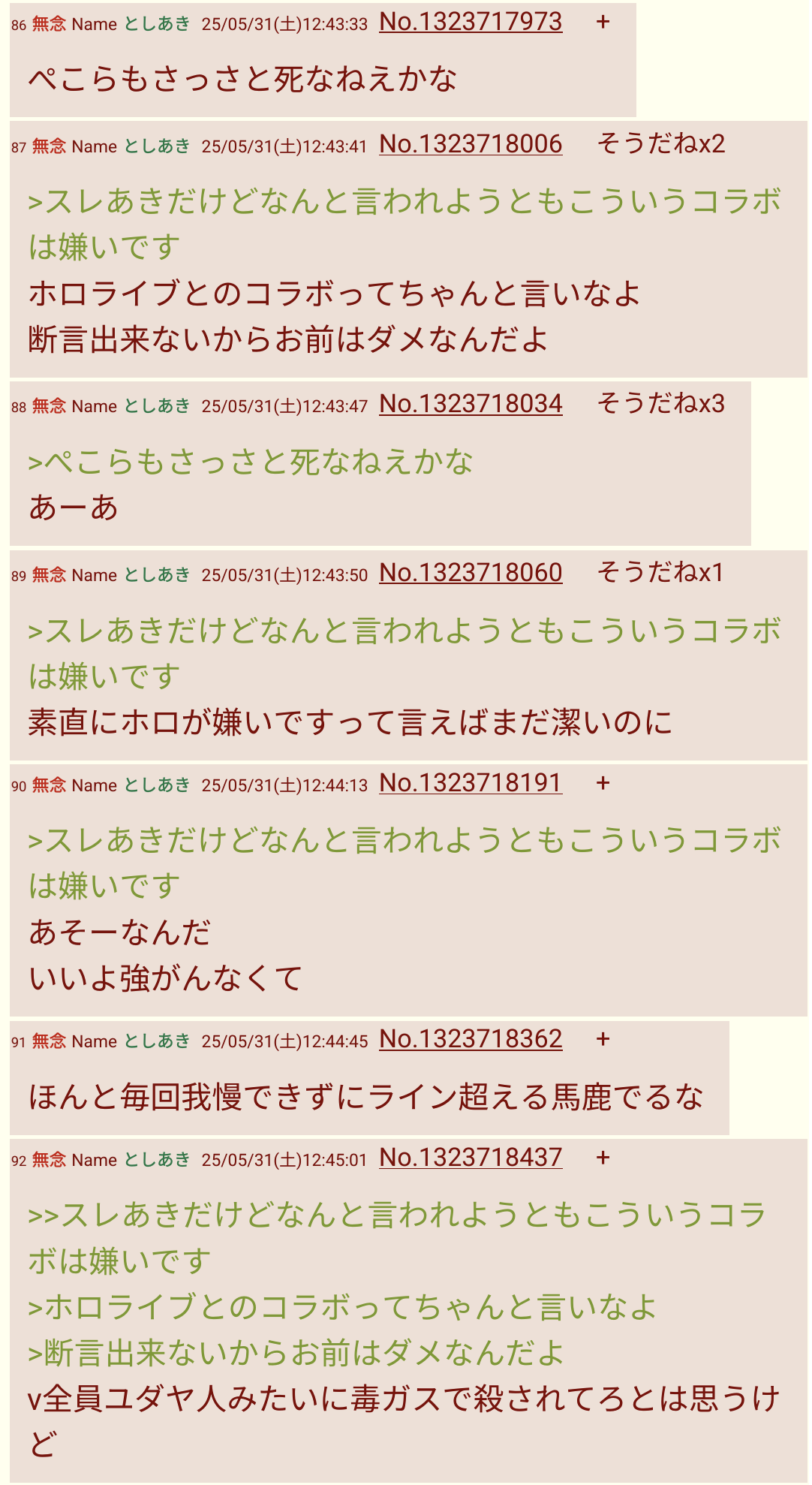
Task: Tap the plus beside No.1323718362
Action: coord(603,1039)
